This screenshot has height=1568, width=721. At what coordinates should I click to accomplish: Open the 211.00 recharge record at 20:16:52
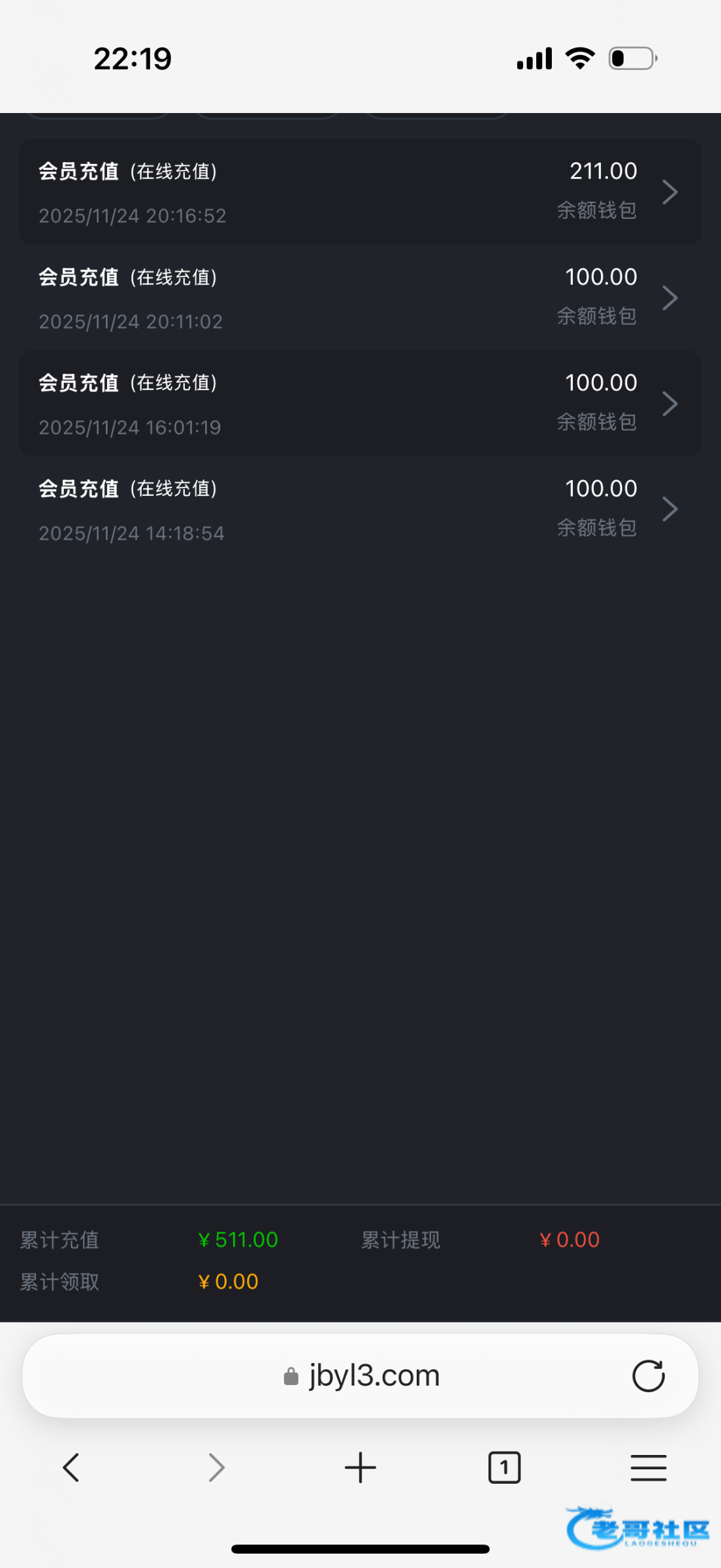coord(360,192)
